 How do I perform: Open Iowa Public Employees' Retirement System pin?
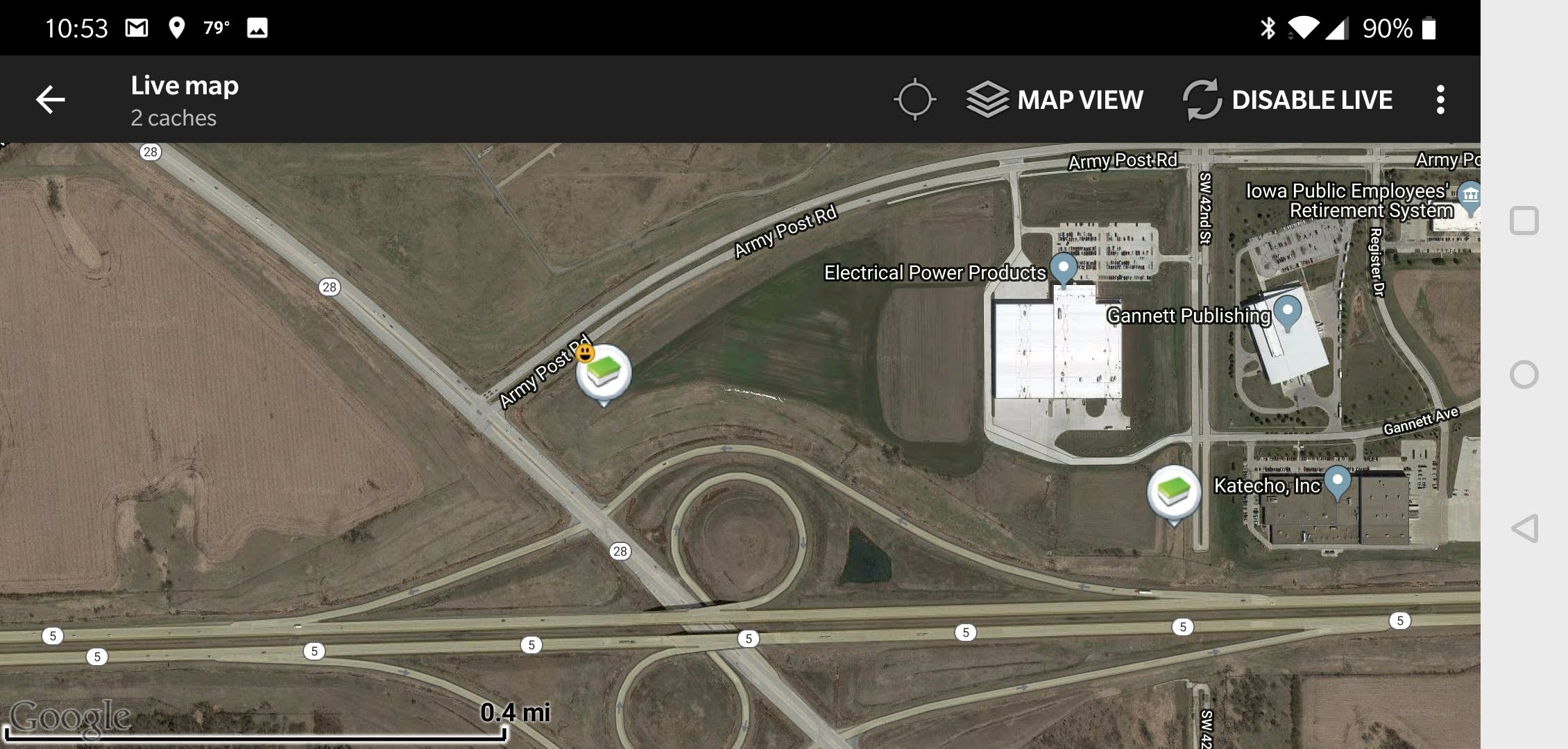[1469, 195]
